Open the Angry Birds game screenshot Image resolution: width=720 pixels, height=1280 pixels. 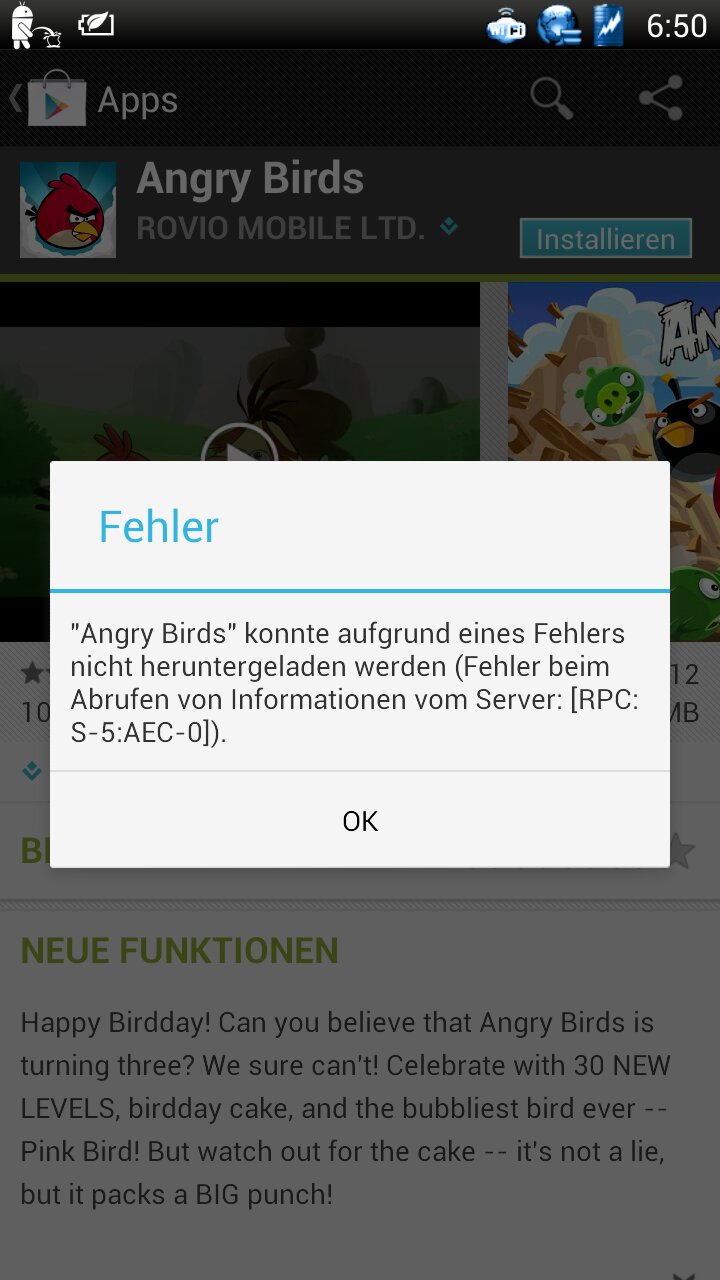click(x=614, y=462)
